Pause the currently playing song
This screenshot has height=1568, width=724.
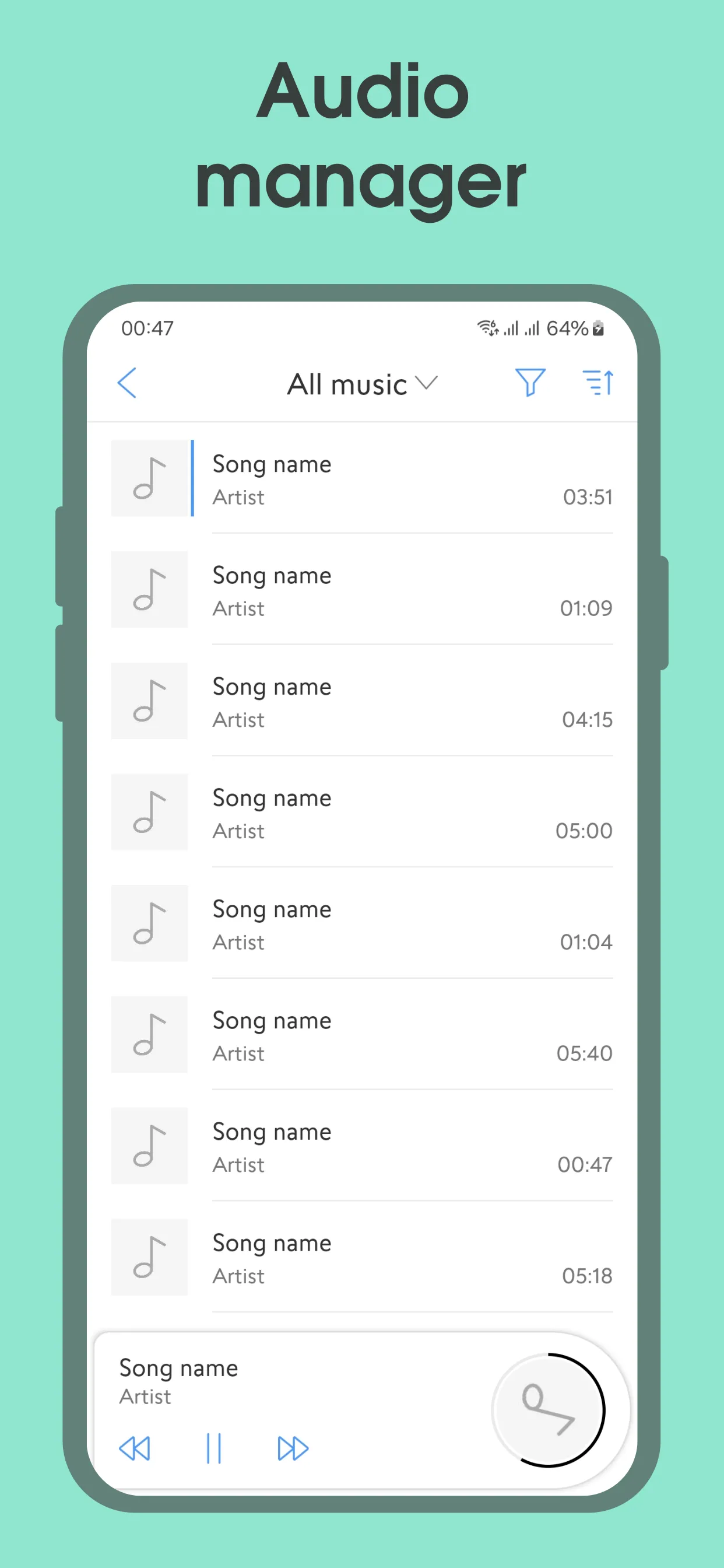pos(215,1448)
